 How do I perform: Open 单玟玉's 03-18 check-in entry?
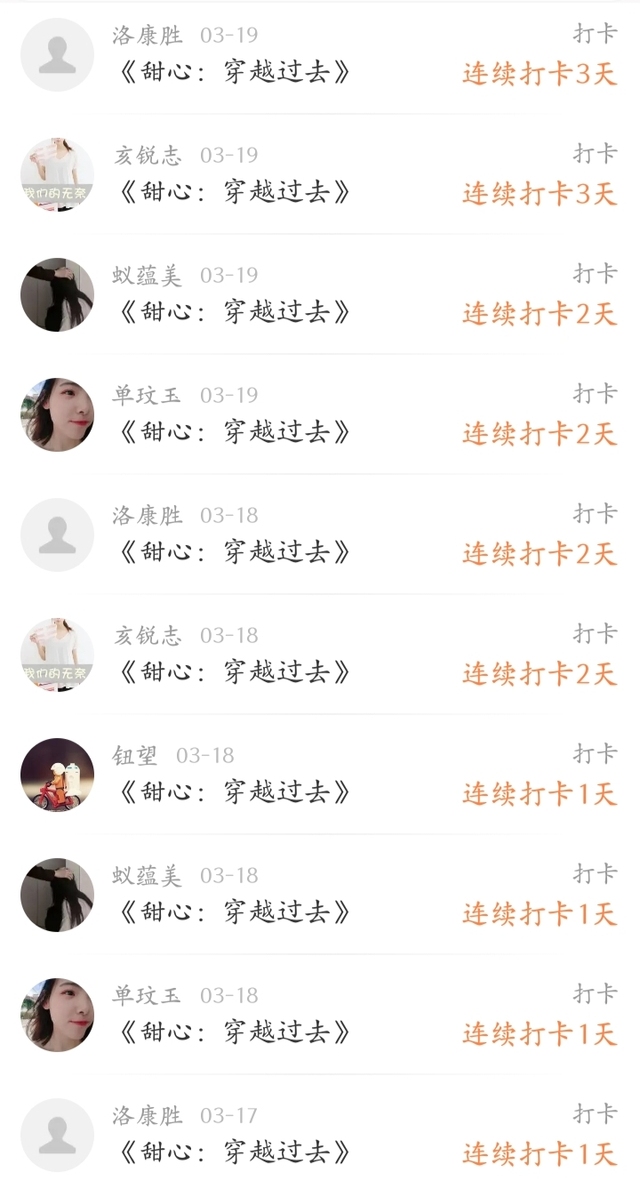pos(320,1015)
